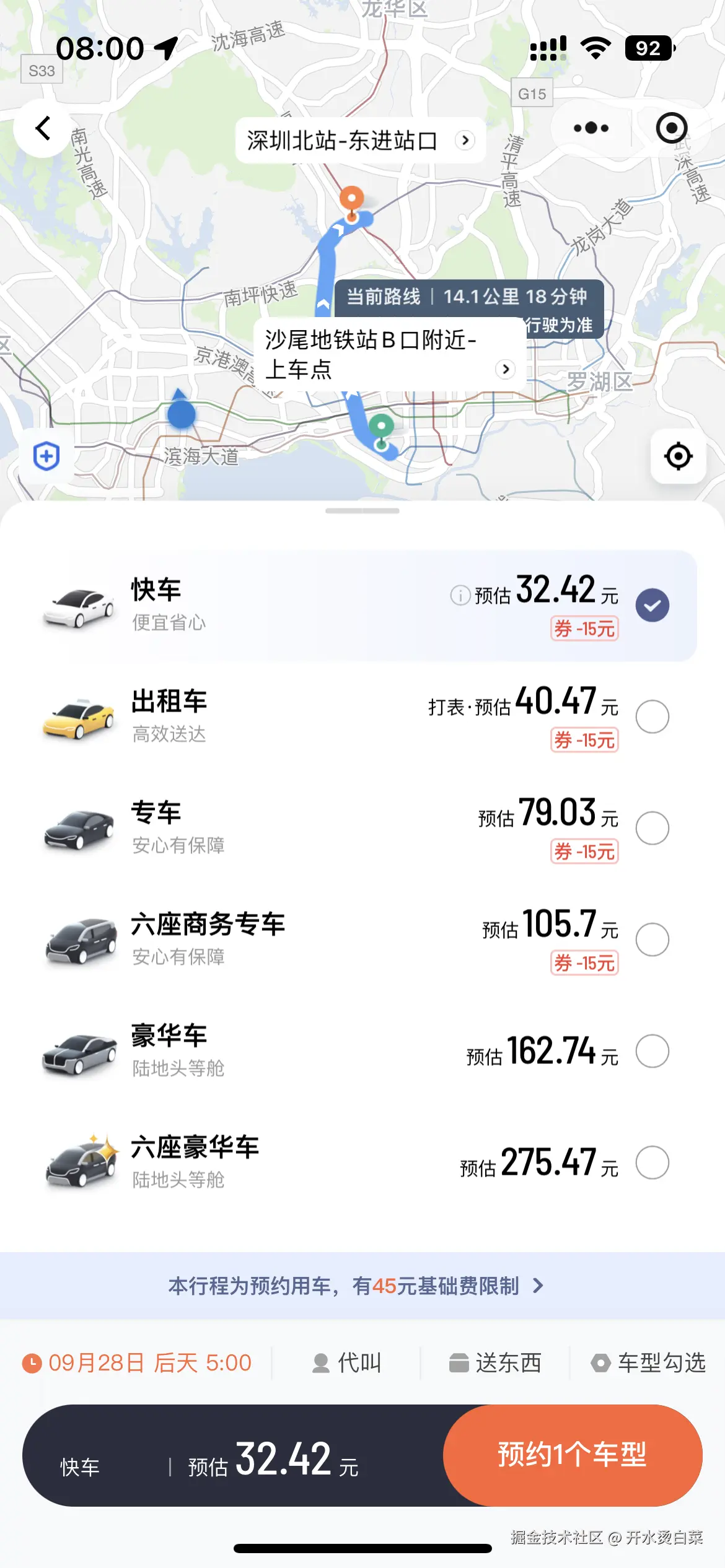725x1568 pixels.
Task: Open the mini program more options menu
Action: (591, 128)
